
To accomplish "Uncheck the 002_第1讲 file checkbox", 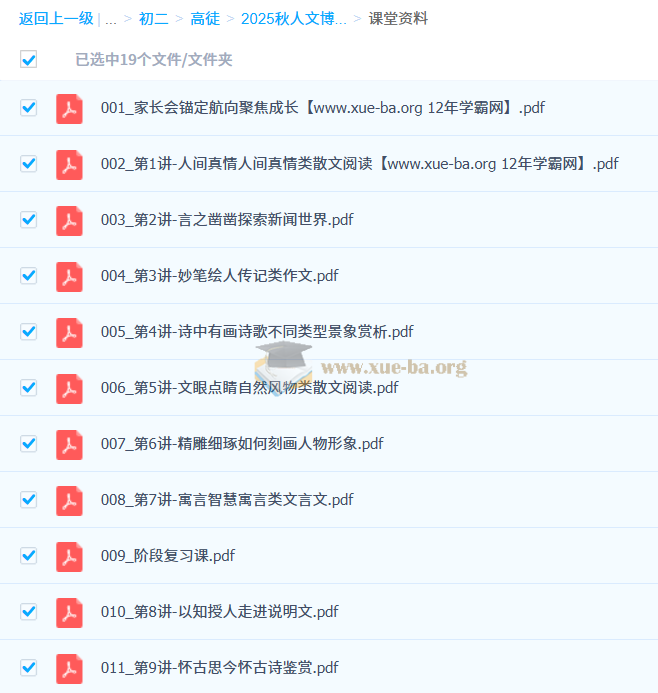I will point(29,164).
